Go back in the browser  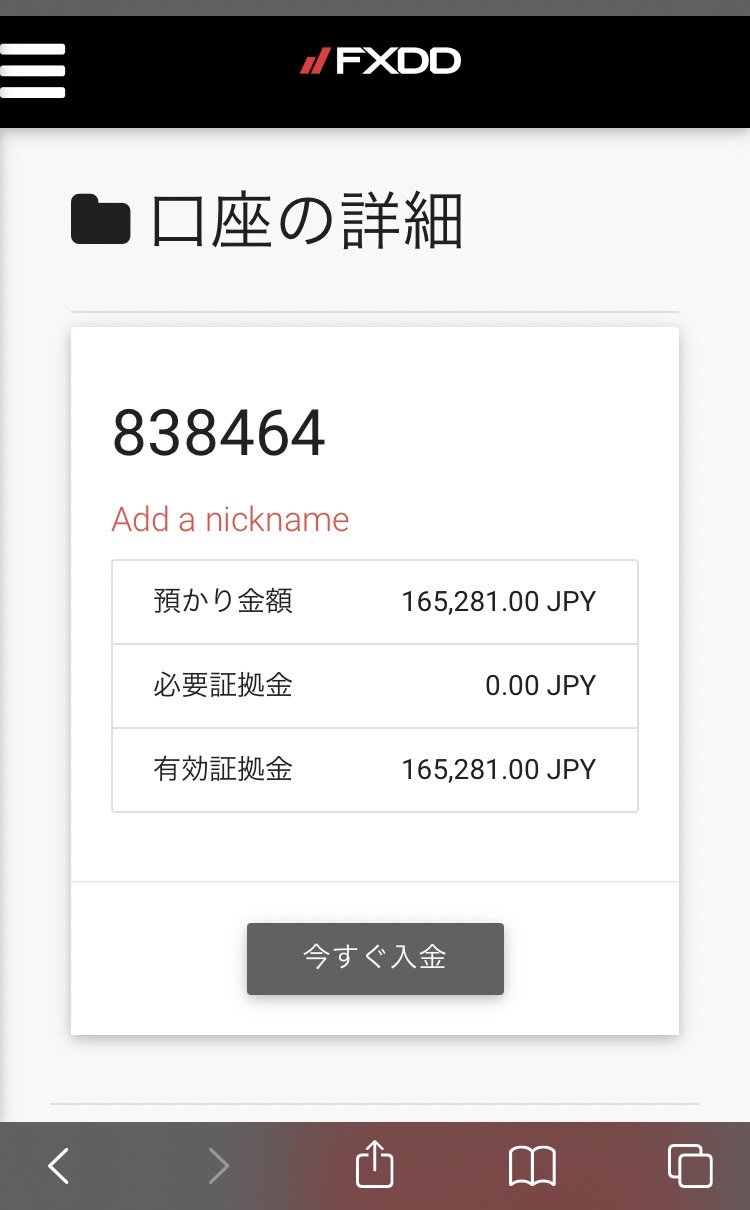point(59,1166)
